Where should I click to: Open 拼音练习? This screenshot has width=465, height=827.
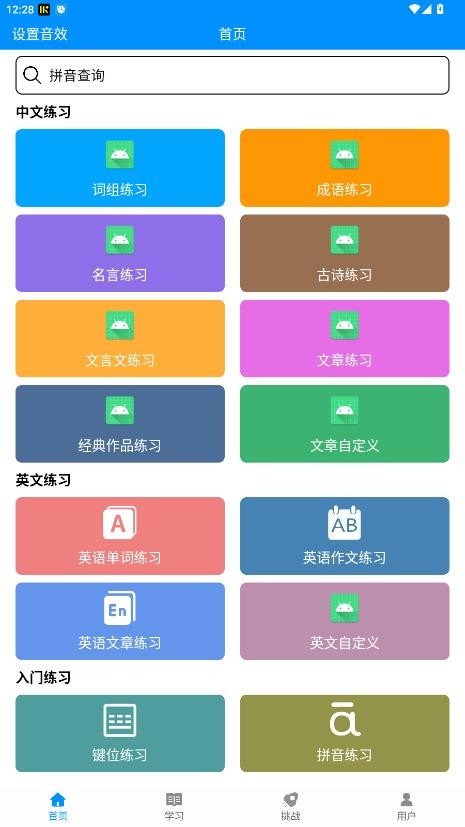[x=345, y=734]
